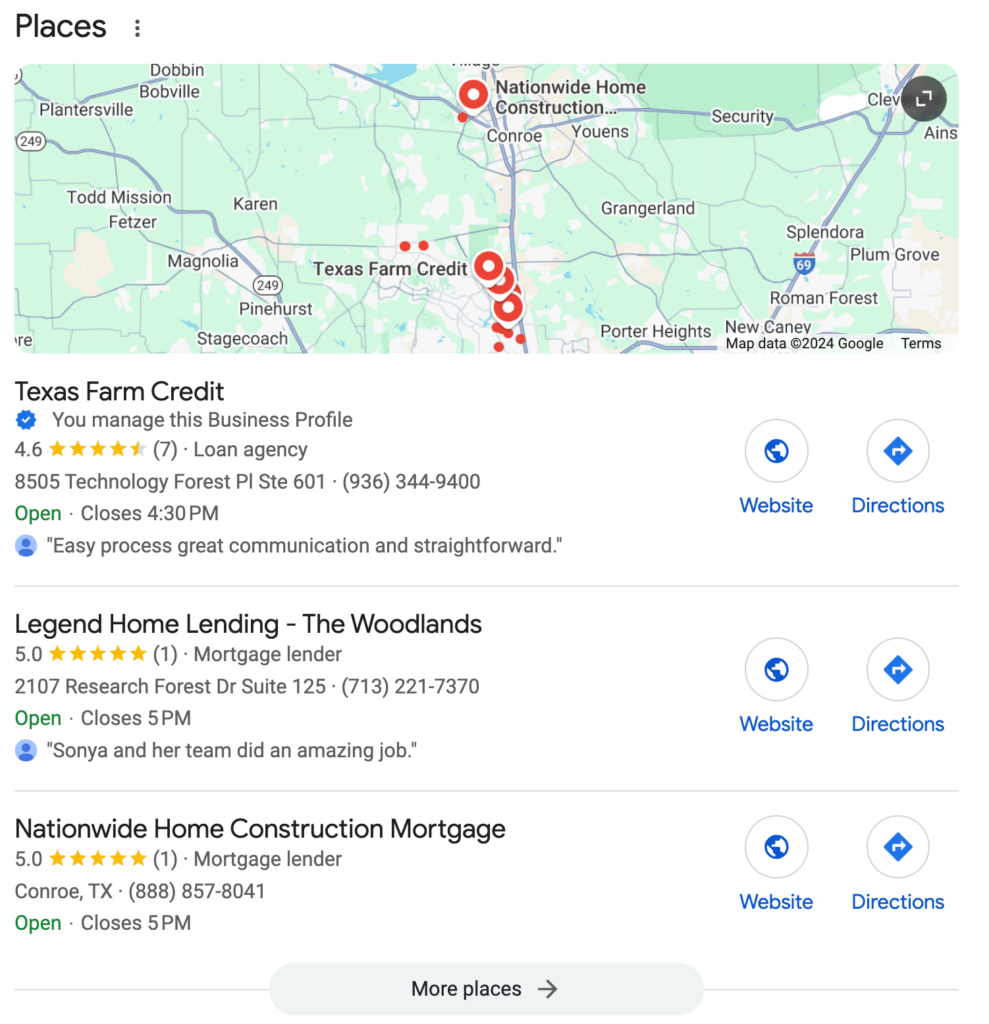Select the Texas Farm Credit map pin

pos(488,266)
